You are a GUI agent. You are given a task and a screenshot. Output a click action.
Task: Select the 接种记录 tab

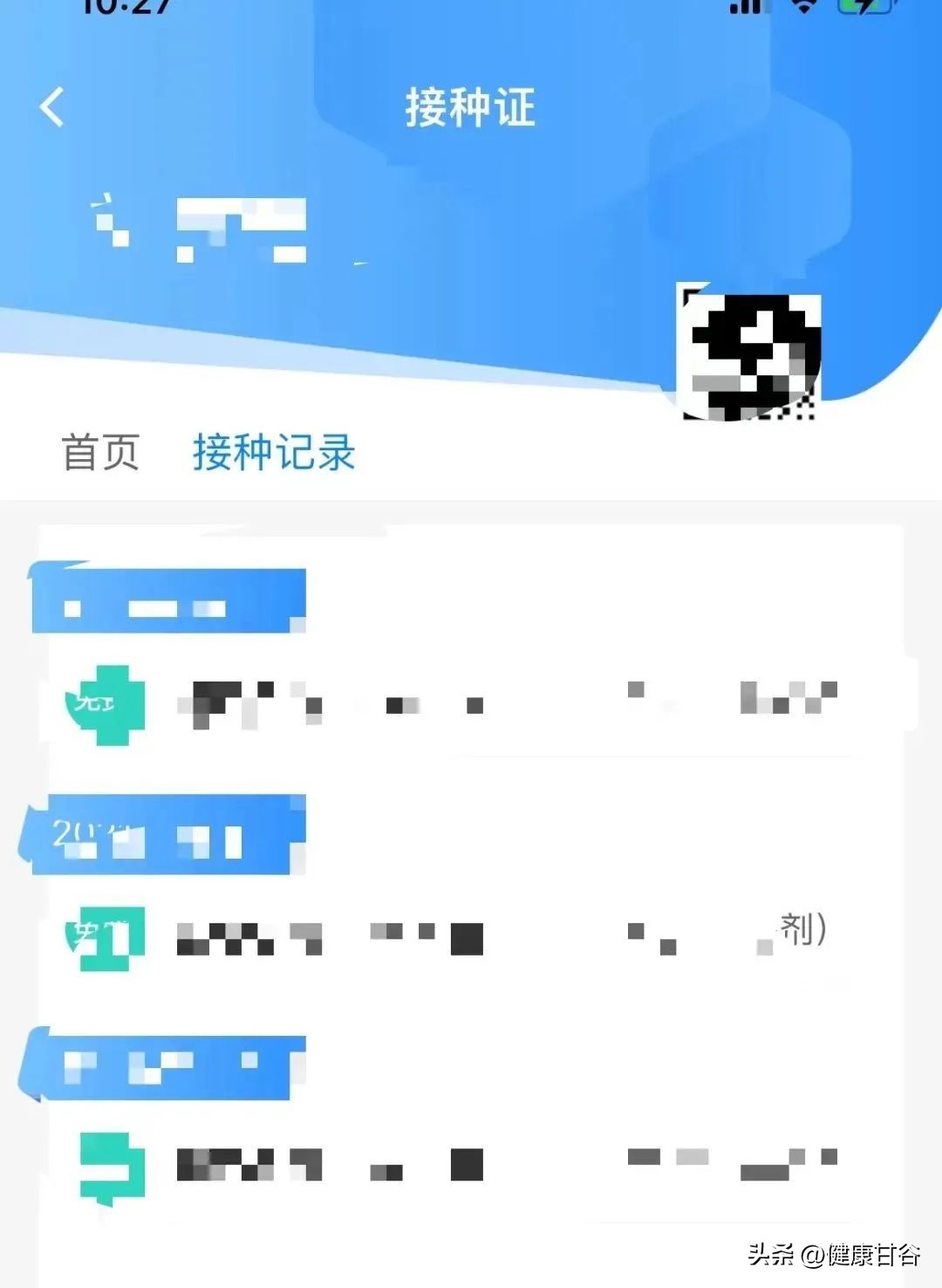point(273,452)
